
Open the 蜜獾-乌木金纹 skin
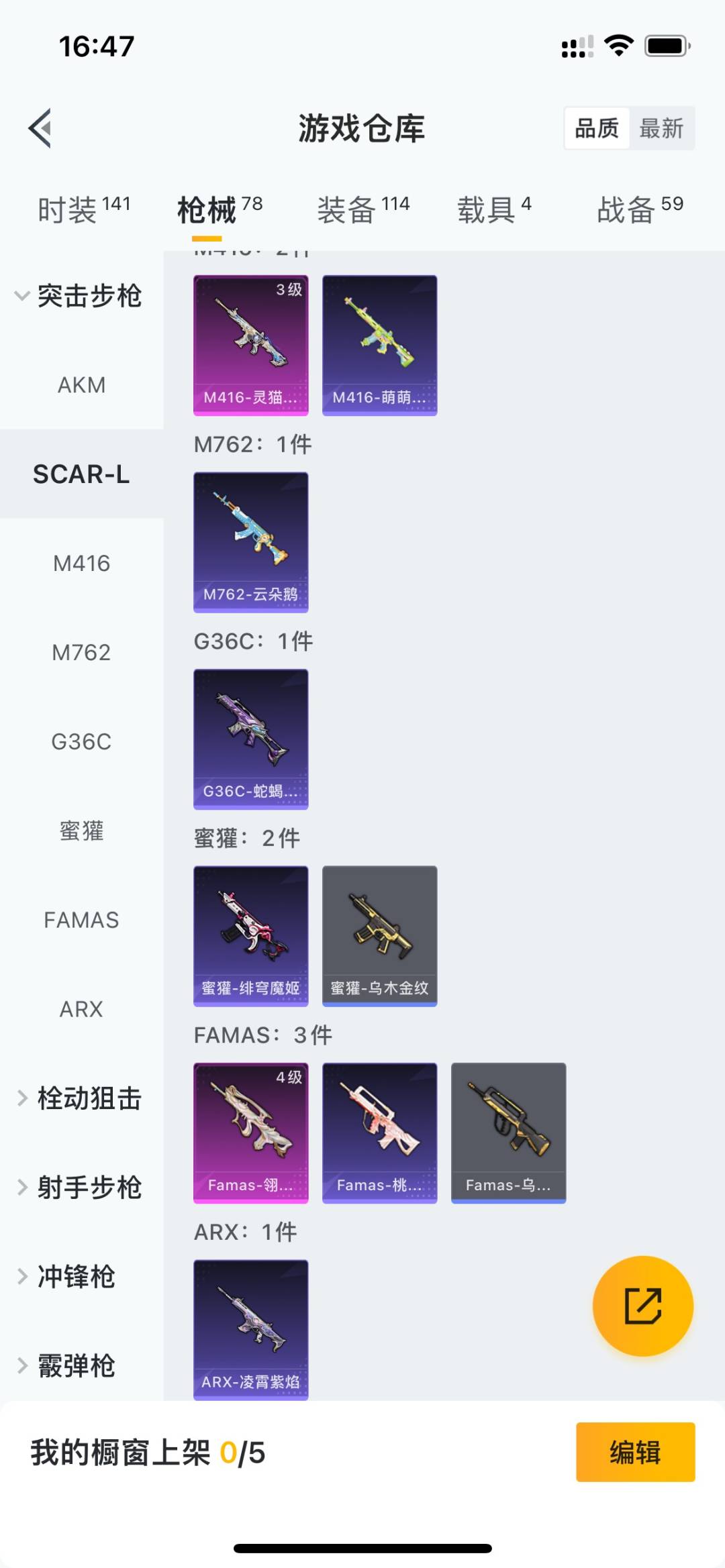[380, 936]
